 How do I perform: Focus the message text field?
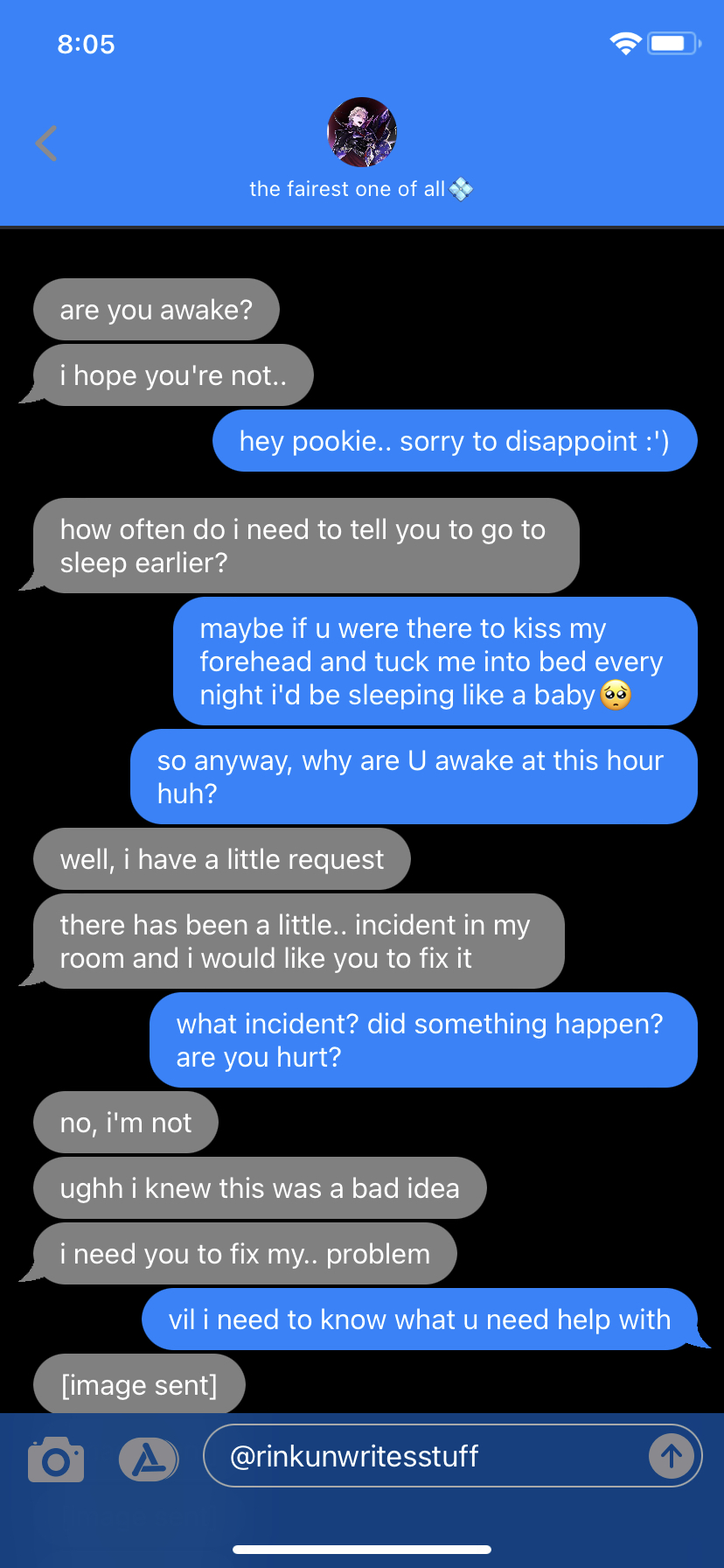click(x=428, y=1456)
